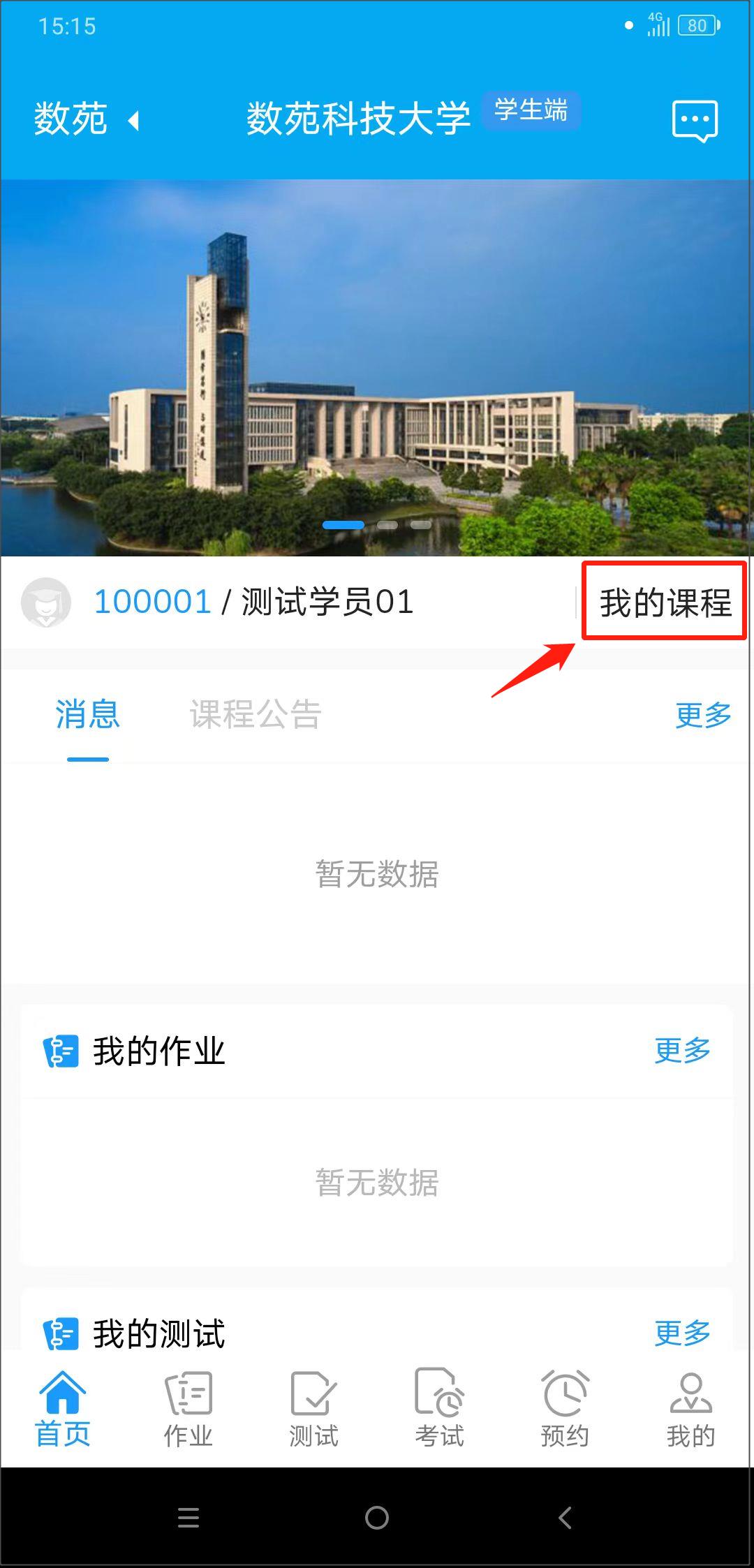The image size is (754, 1568).
Task: Open the 作业 bottom tab
Action: [188, 1407]
